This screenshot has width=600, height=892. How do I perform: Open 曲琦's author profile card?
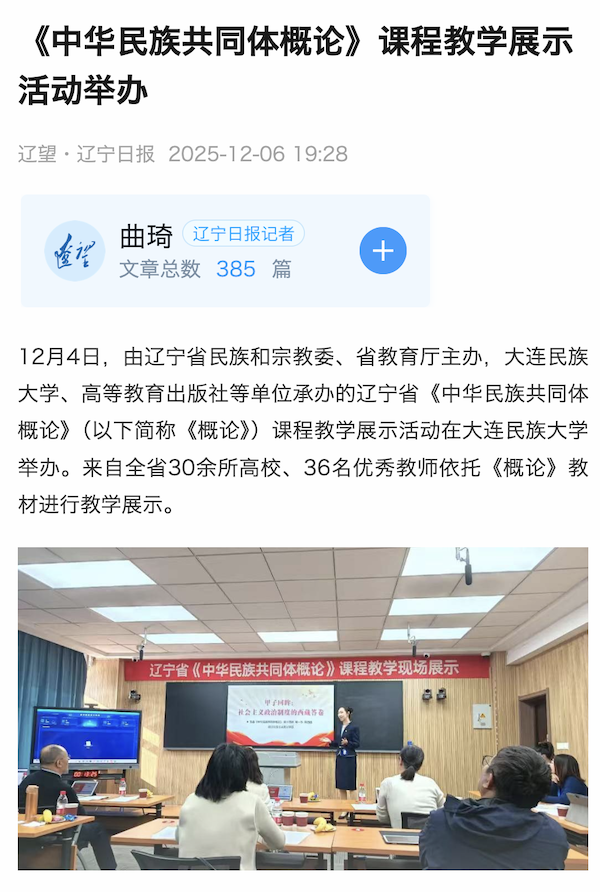[146, 236]
